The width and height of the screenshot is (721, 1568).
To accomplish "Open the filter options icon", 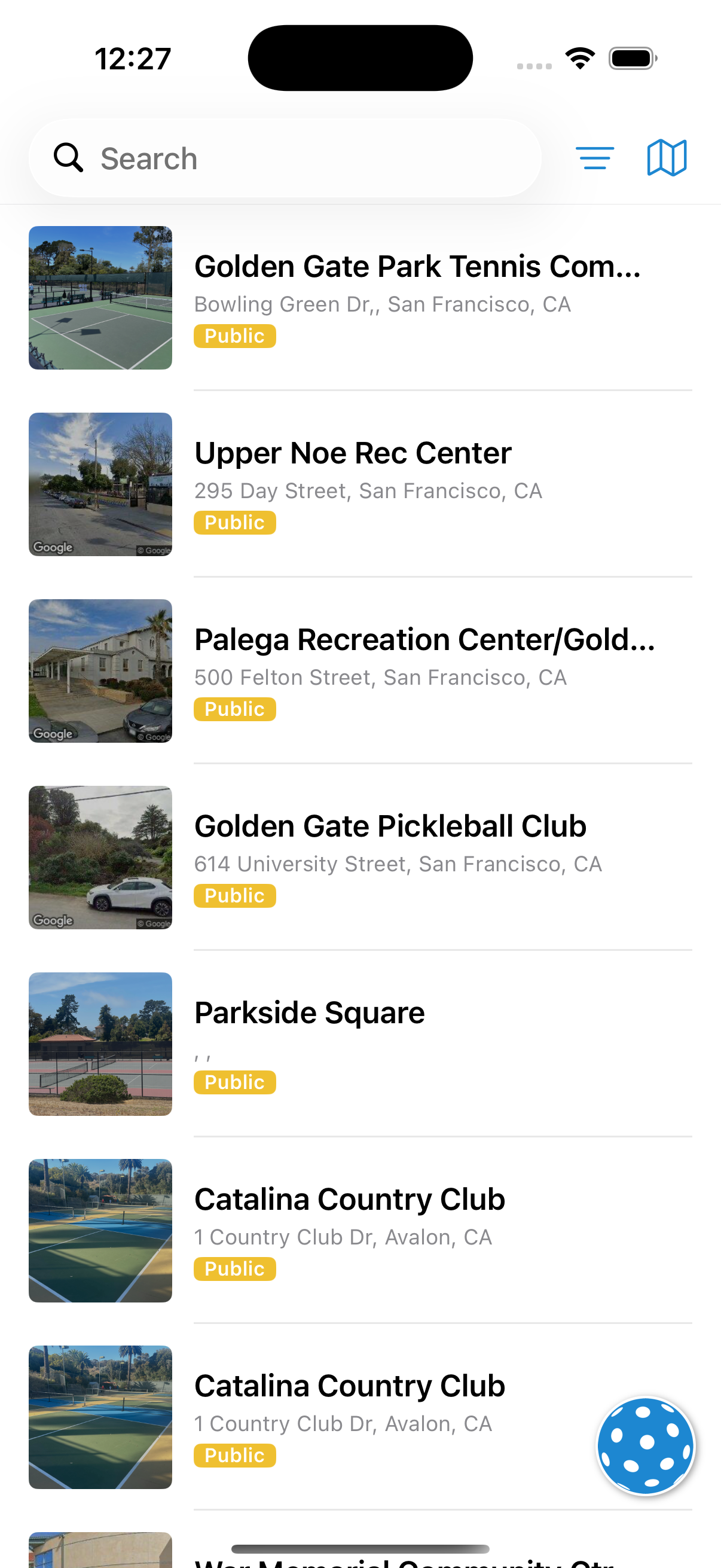I will tap(595, 158).
